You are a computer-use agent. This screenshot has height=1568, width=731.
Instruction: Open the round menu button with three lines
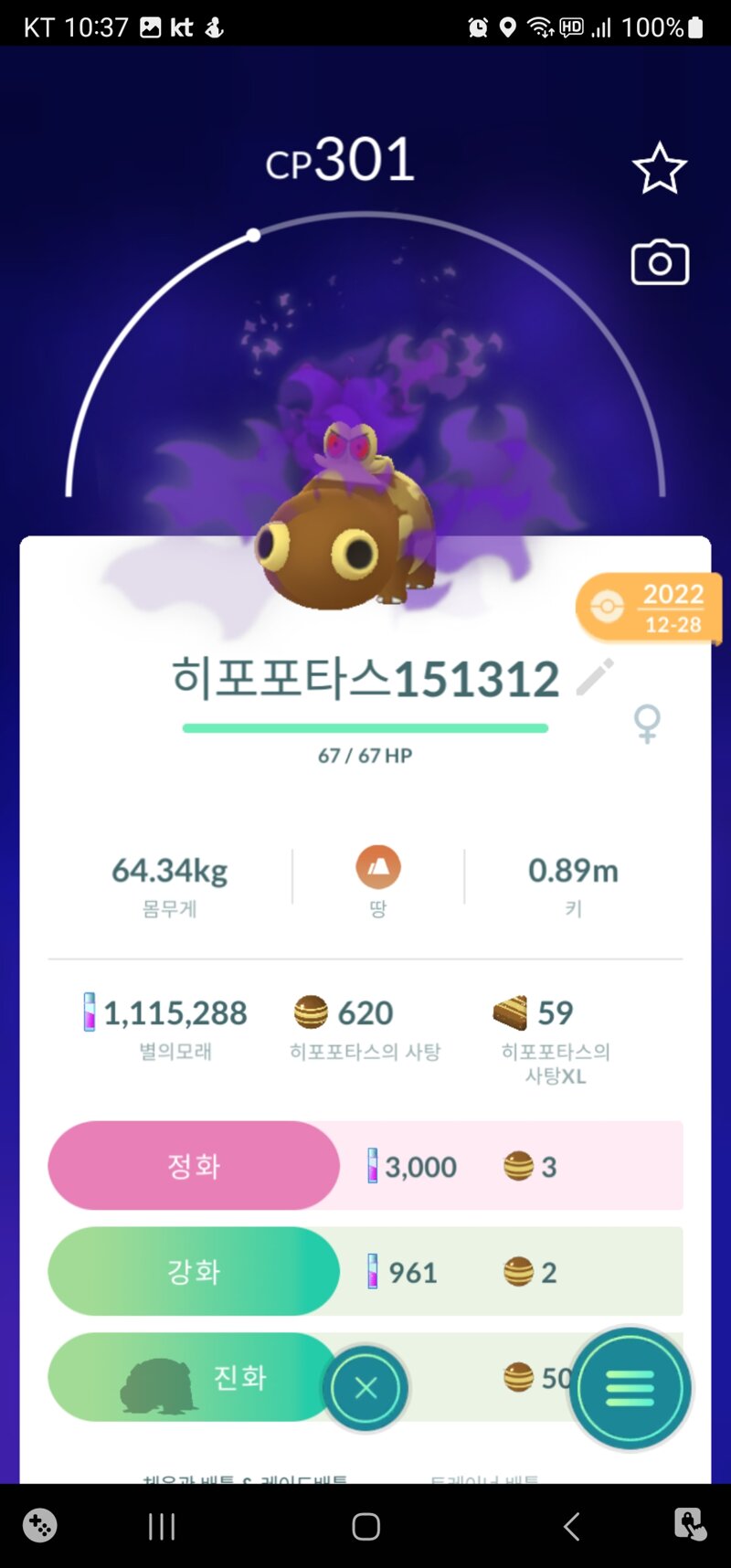[630, 1388]
